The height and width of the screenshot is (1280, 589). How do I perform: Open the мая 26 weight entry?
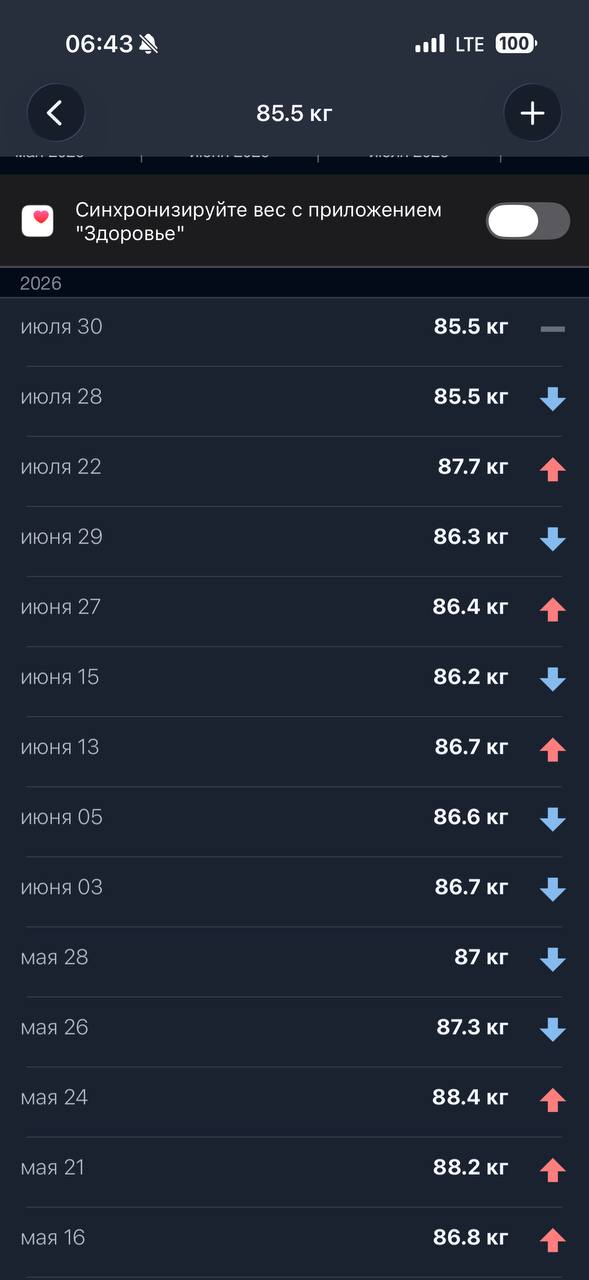tap(294, 1027)
